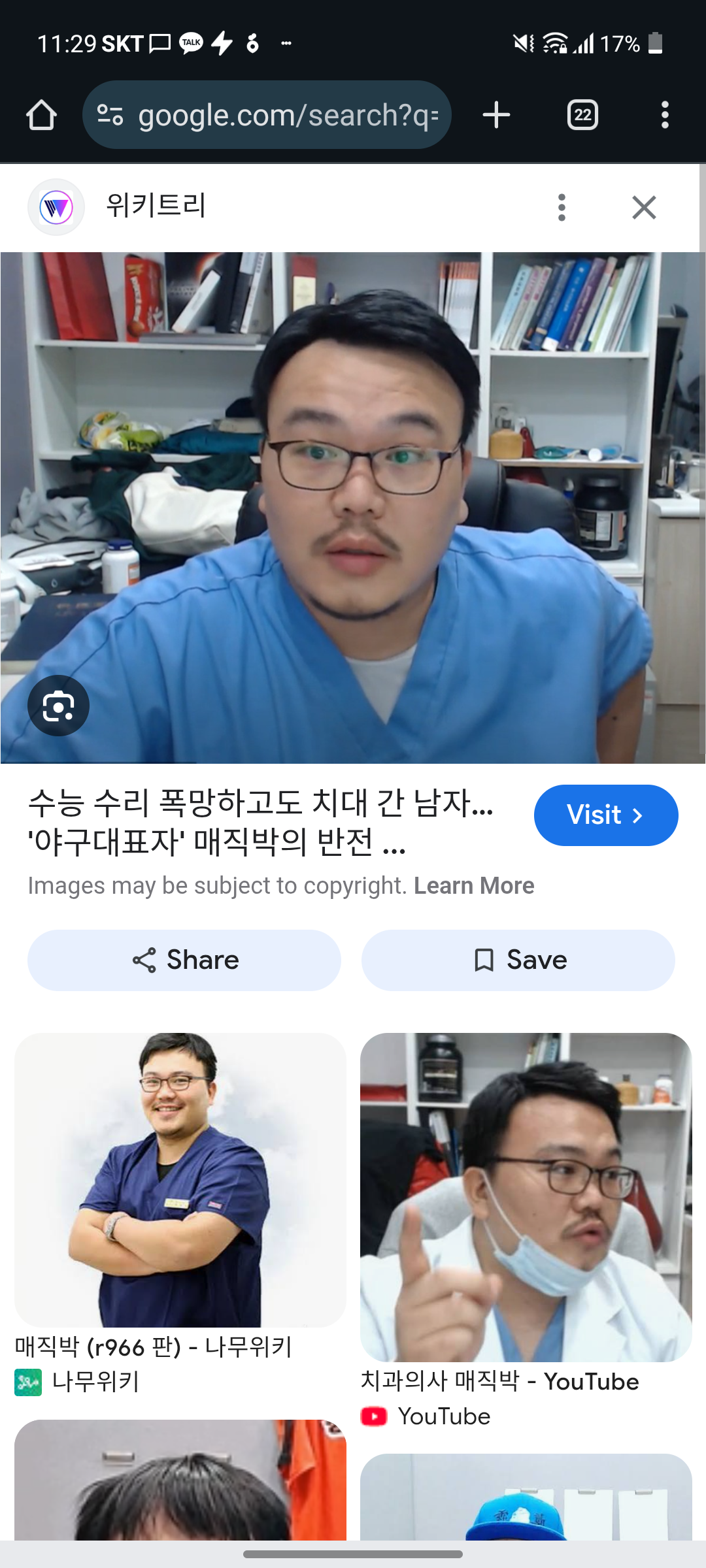Open the Learn More copyright link

474,885
